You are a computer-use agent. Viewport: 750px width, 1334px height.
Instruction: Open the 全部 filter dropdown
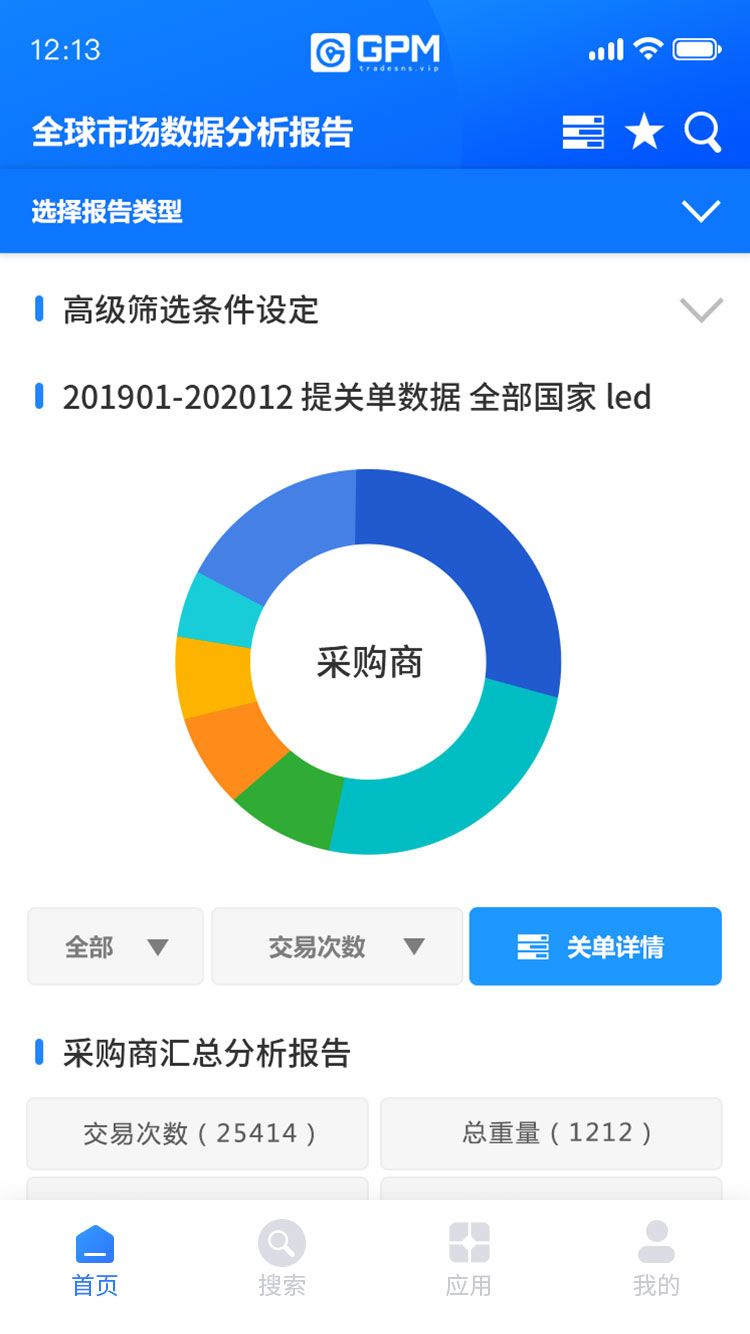click(x=115, y=946)
